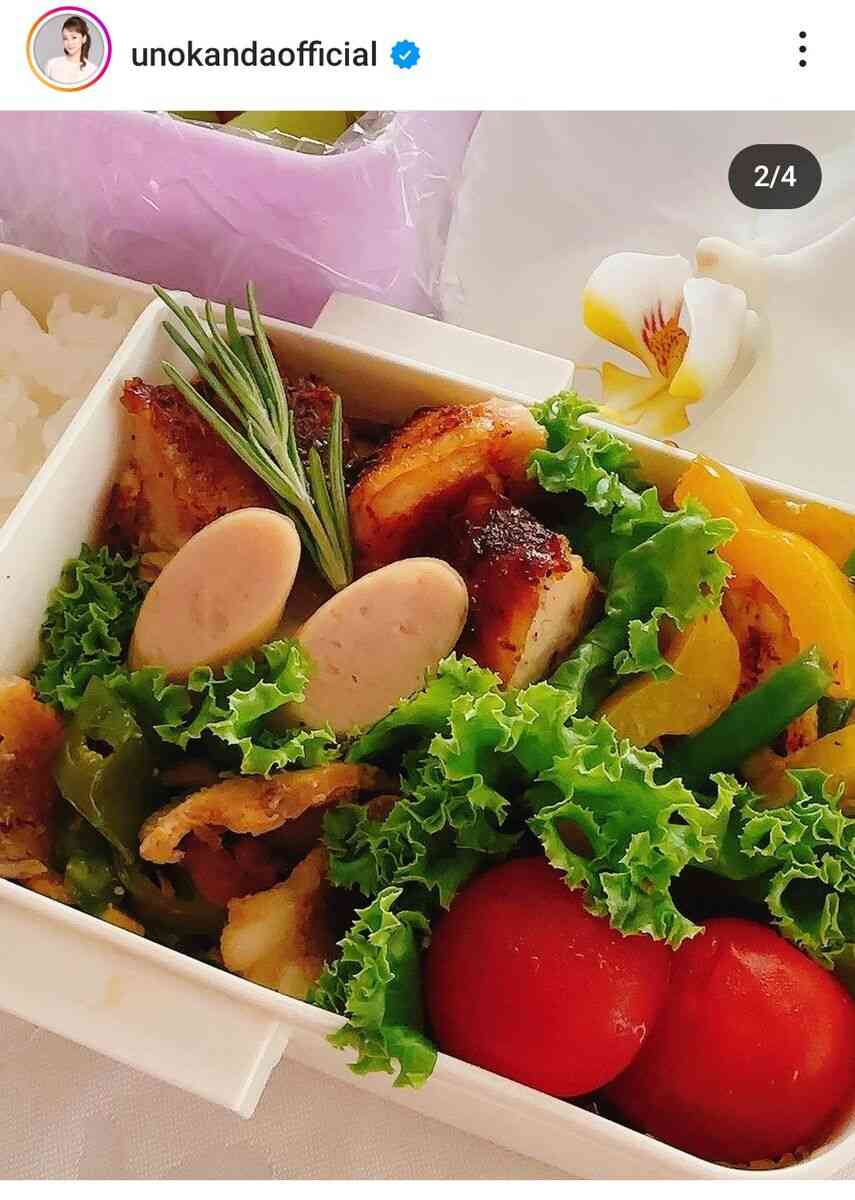Open unokandaofficial's profile picture

69,49
